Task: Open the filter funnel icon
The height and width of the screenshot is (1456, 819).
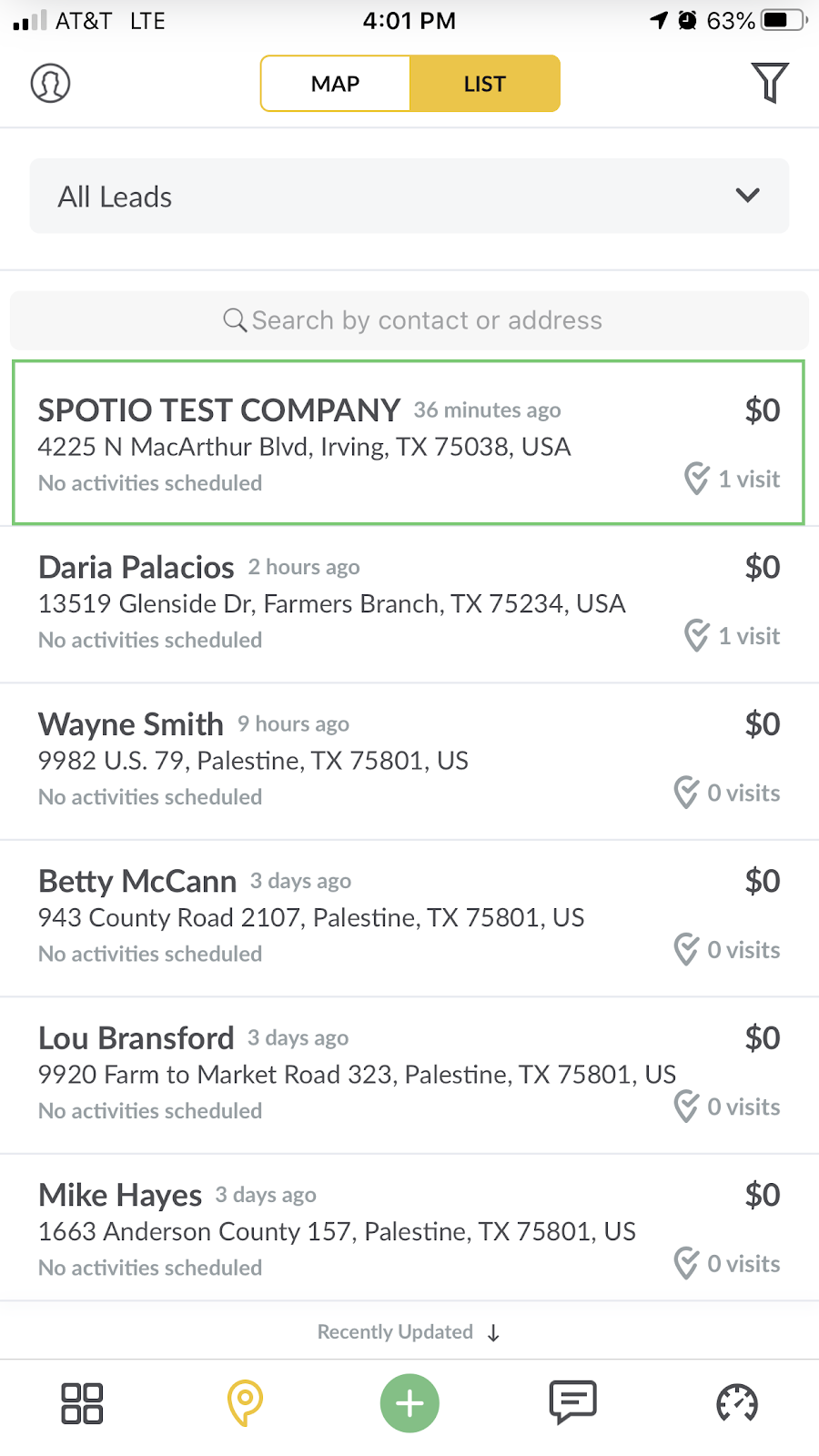Action: [x=769, y=83]
